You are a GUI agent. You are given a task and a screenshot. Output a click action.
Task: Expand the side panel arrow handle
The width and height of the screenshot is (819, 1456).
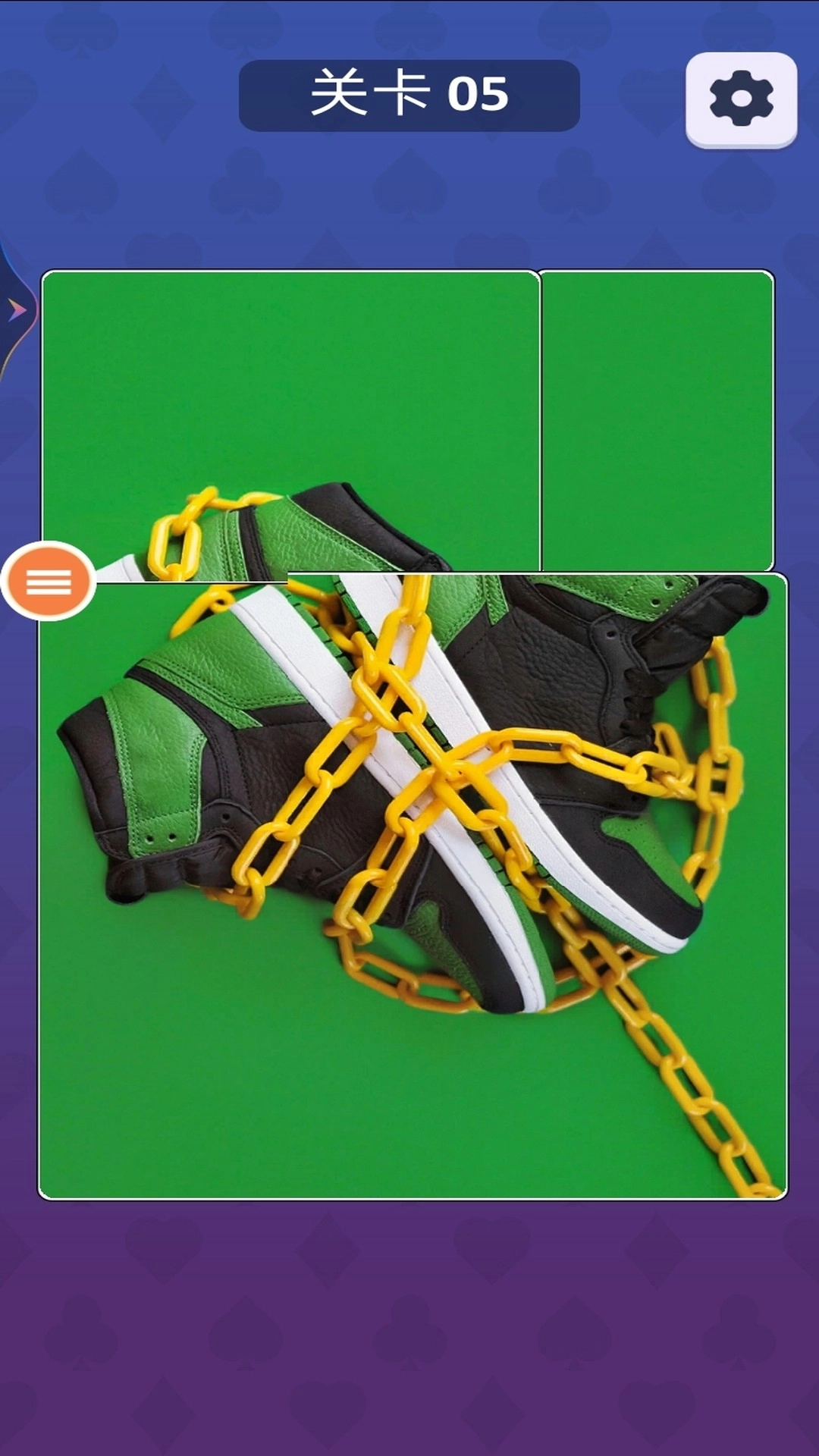tap(15, 309)
